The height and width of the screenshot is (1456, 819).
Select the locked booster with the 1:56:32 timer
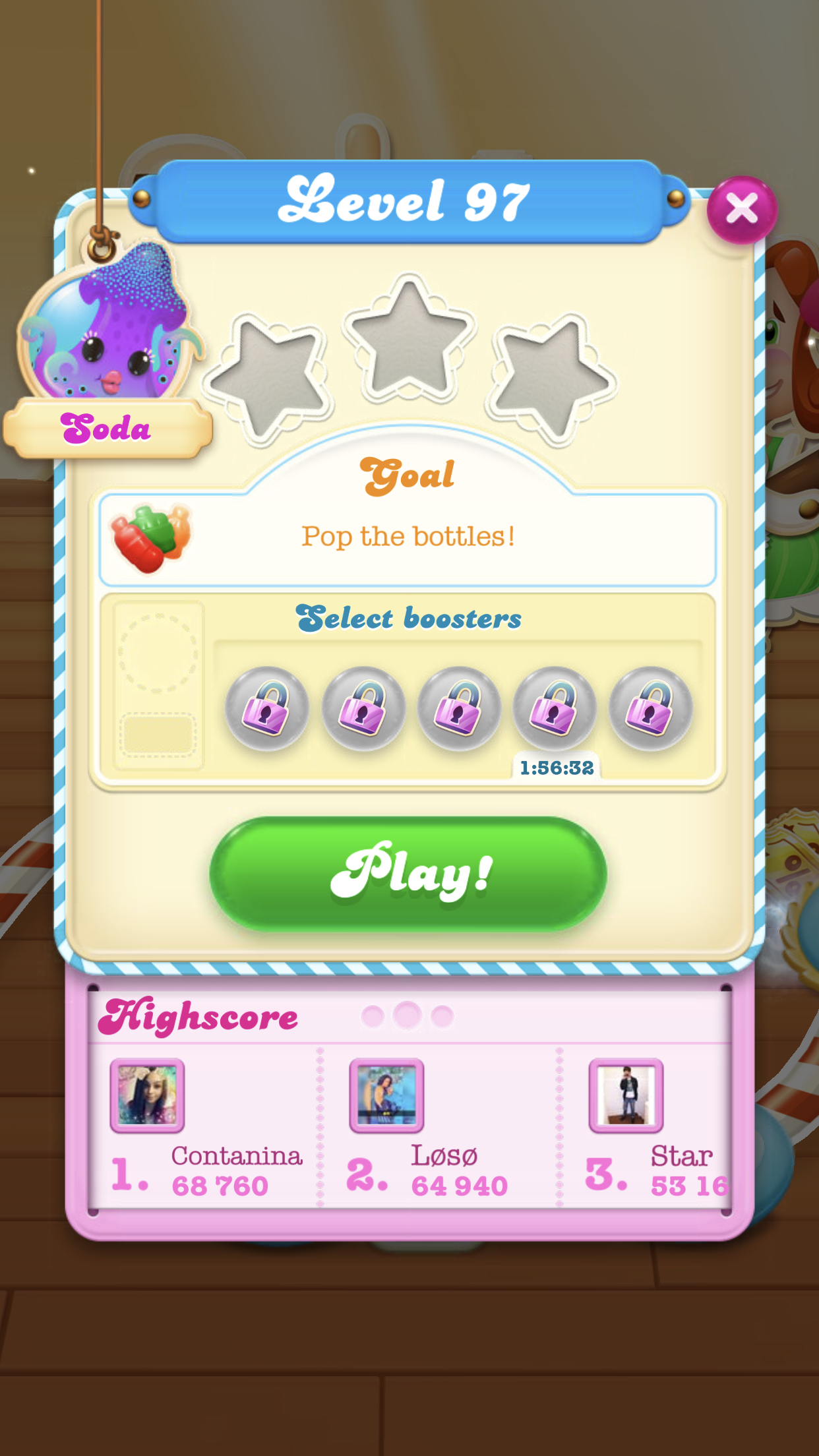(555, 710)
